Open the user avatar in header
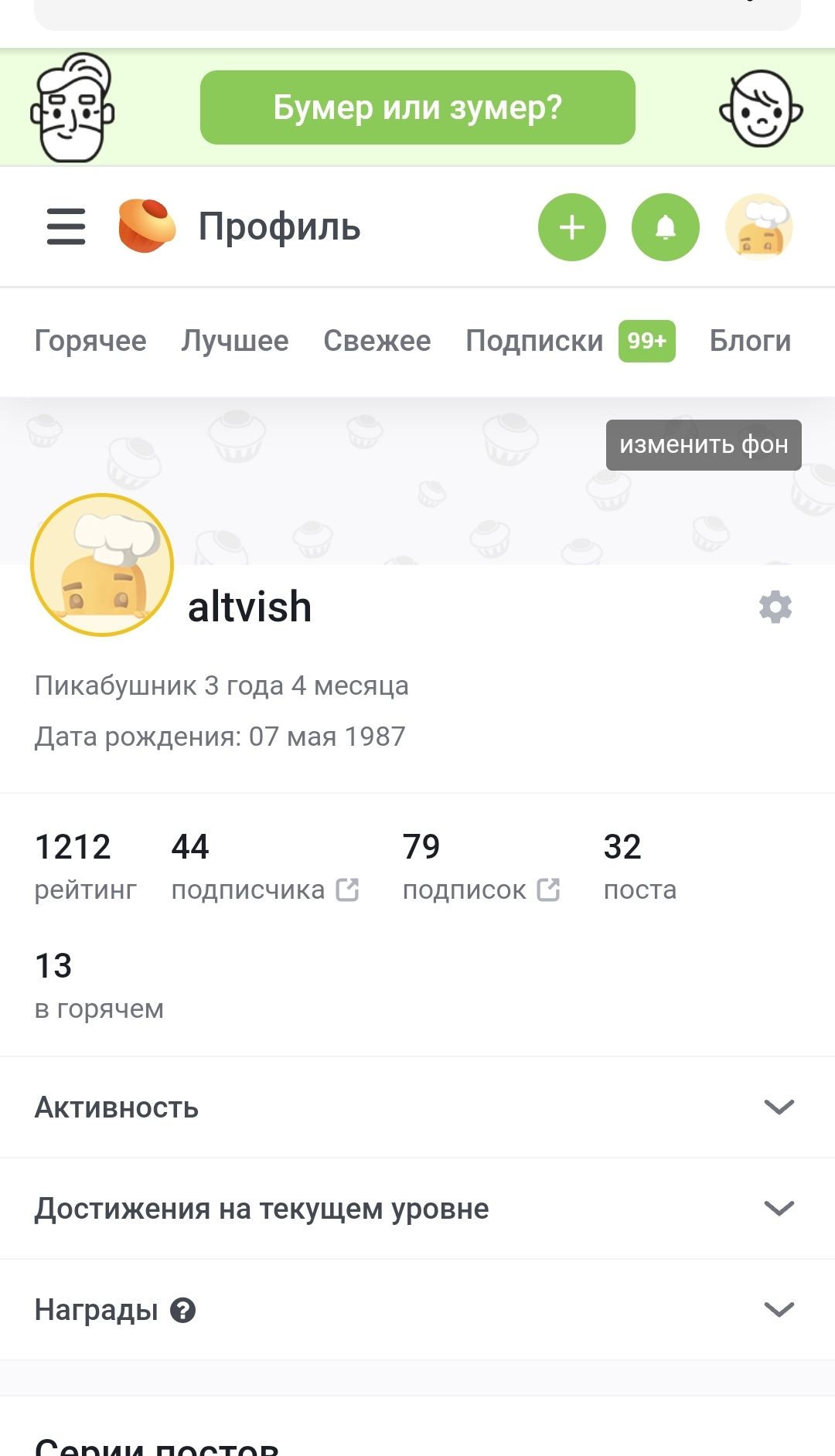The width and height of the screenshot is (835, 1456). 759,227
